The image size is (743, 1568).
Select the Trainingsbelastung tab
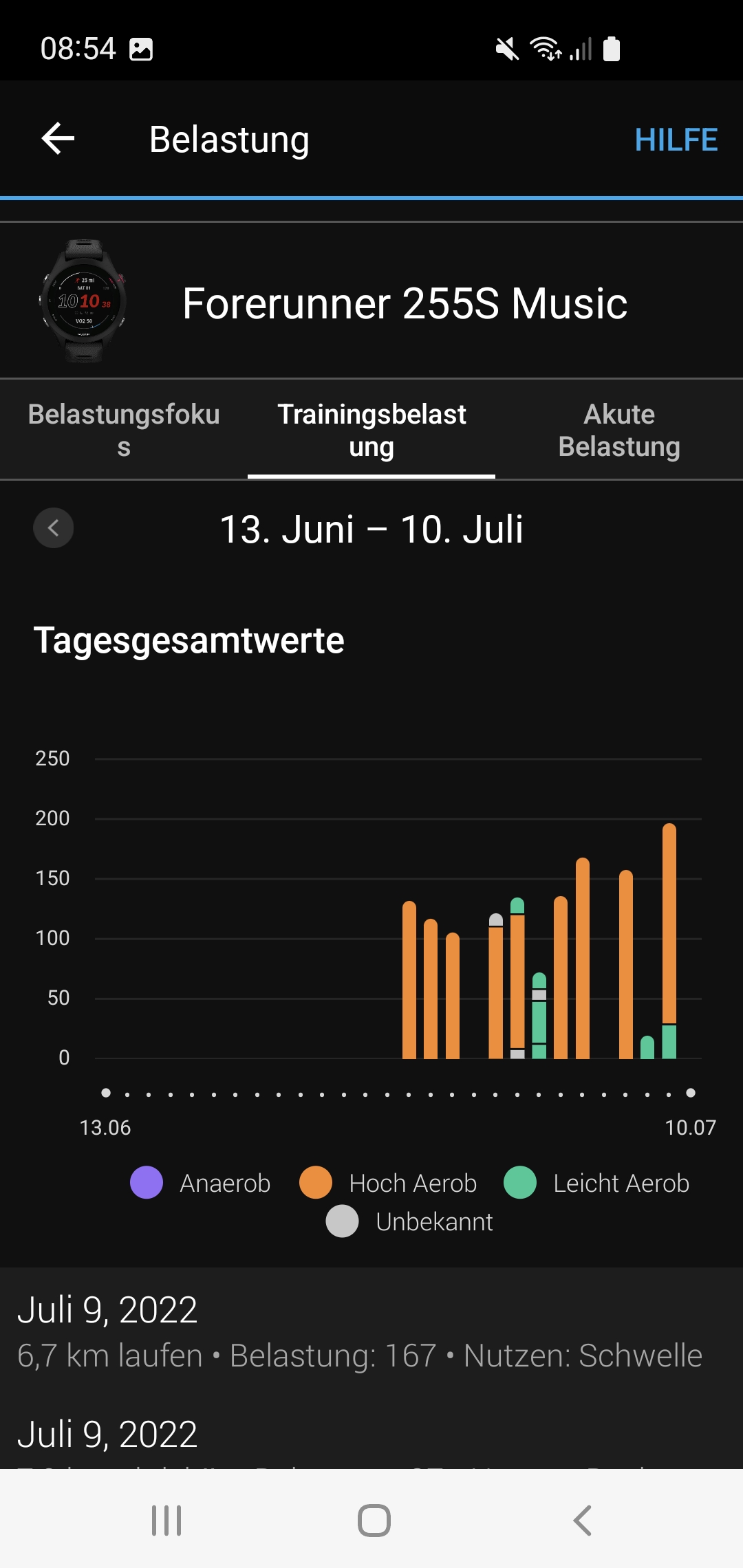pos(371,430)
